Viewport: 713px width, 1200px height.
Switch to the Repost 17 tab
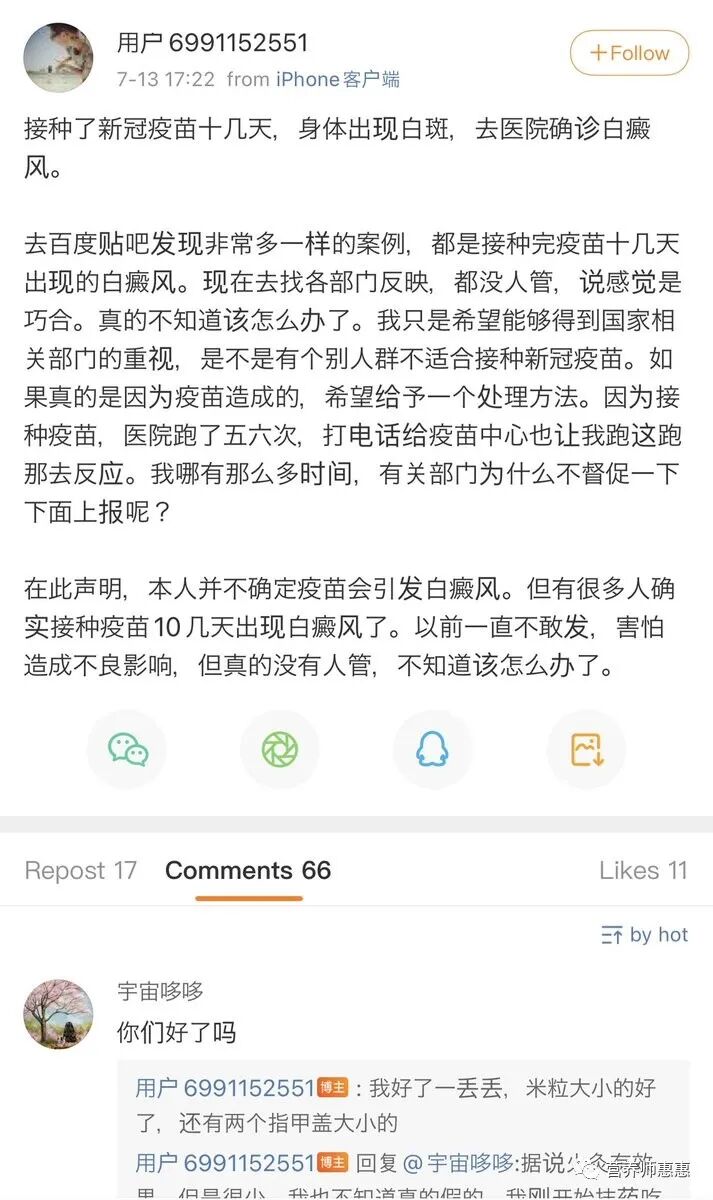tap(80, 871)
